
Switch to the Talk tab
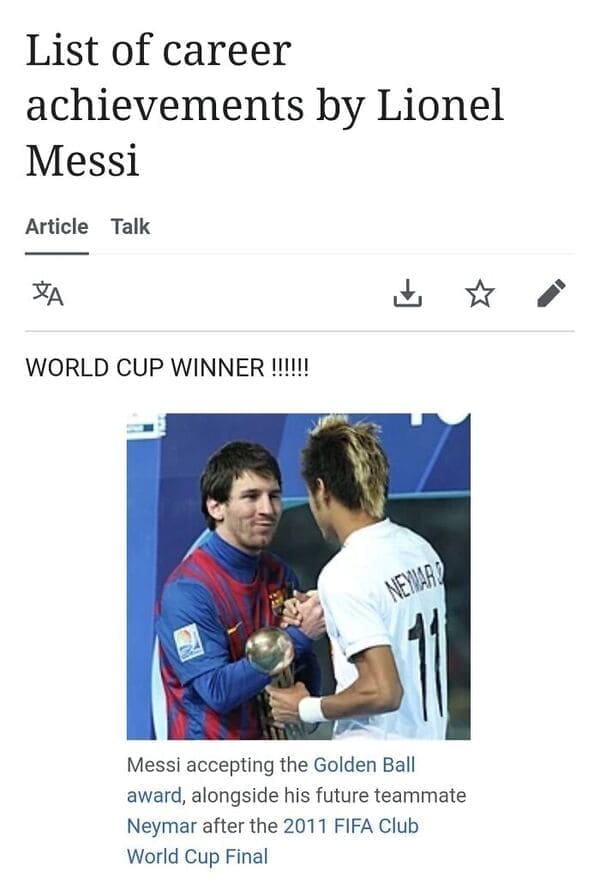click(130, 227)
